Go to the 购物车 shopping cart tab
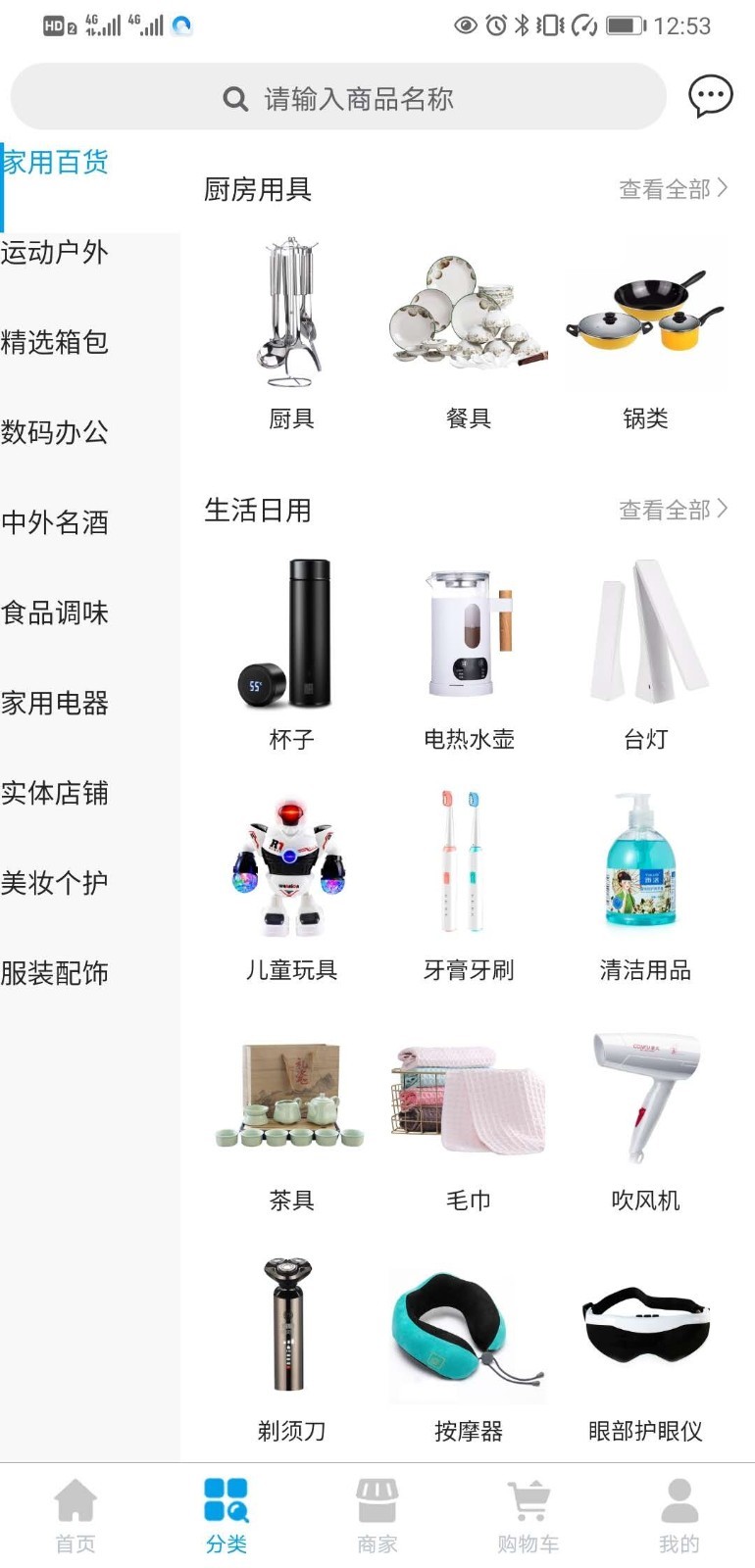Viewport: 755px width, 1568px height. pyautogui.click(x=528, y=1515)
